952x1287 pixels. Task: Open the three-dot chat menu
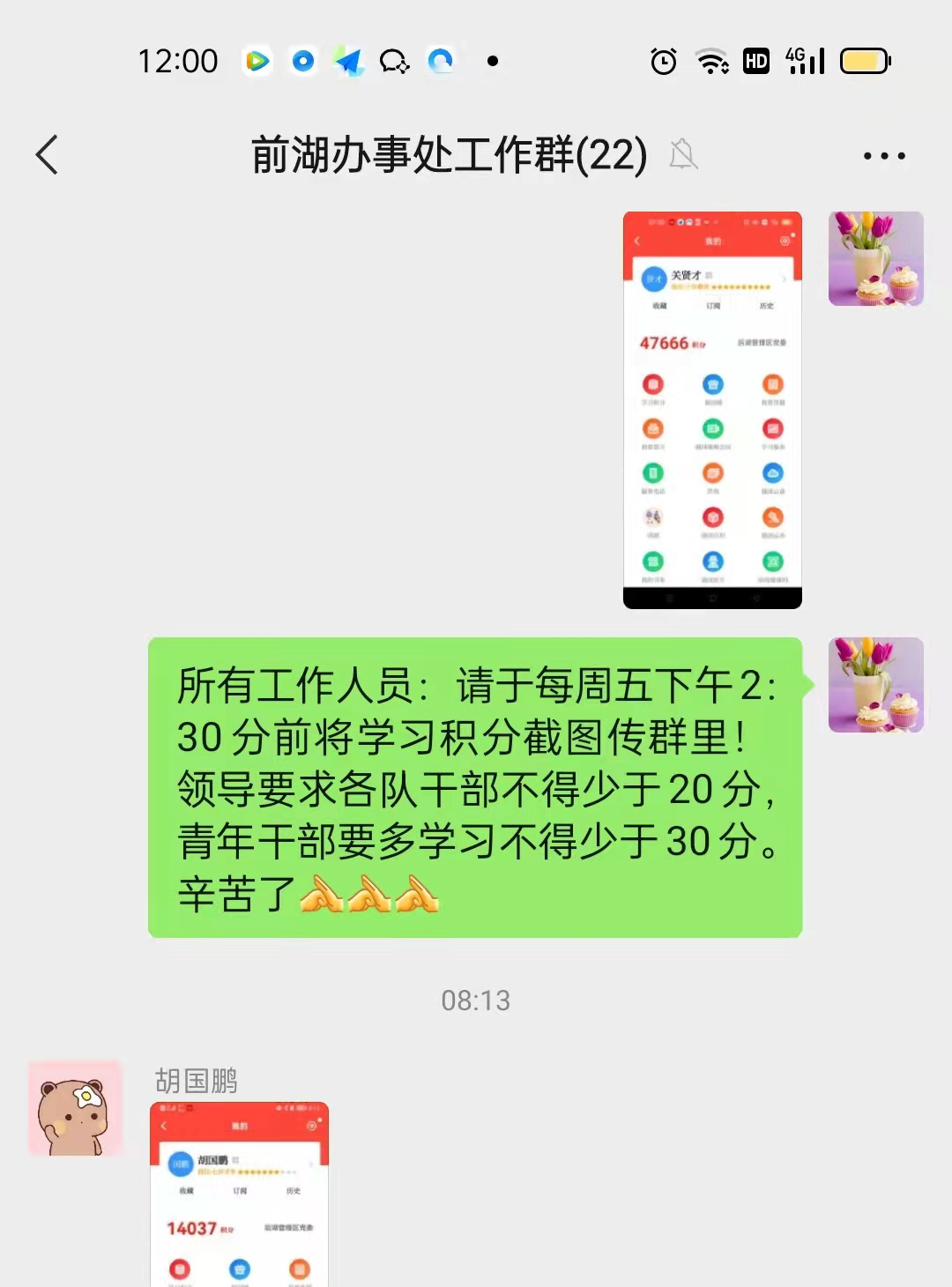(x=883, y=156)
